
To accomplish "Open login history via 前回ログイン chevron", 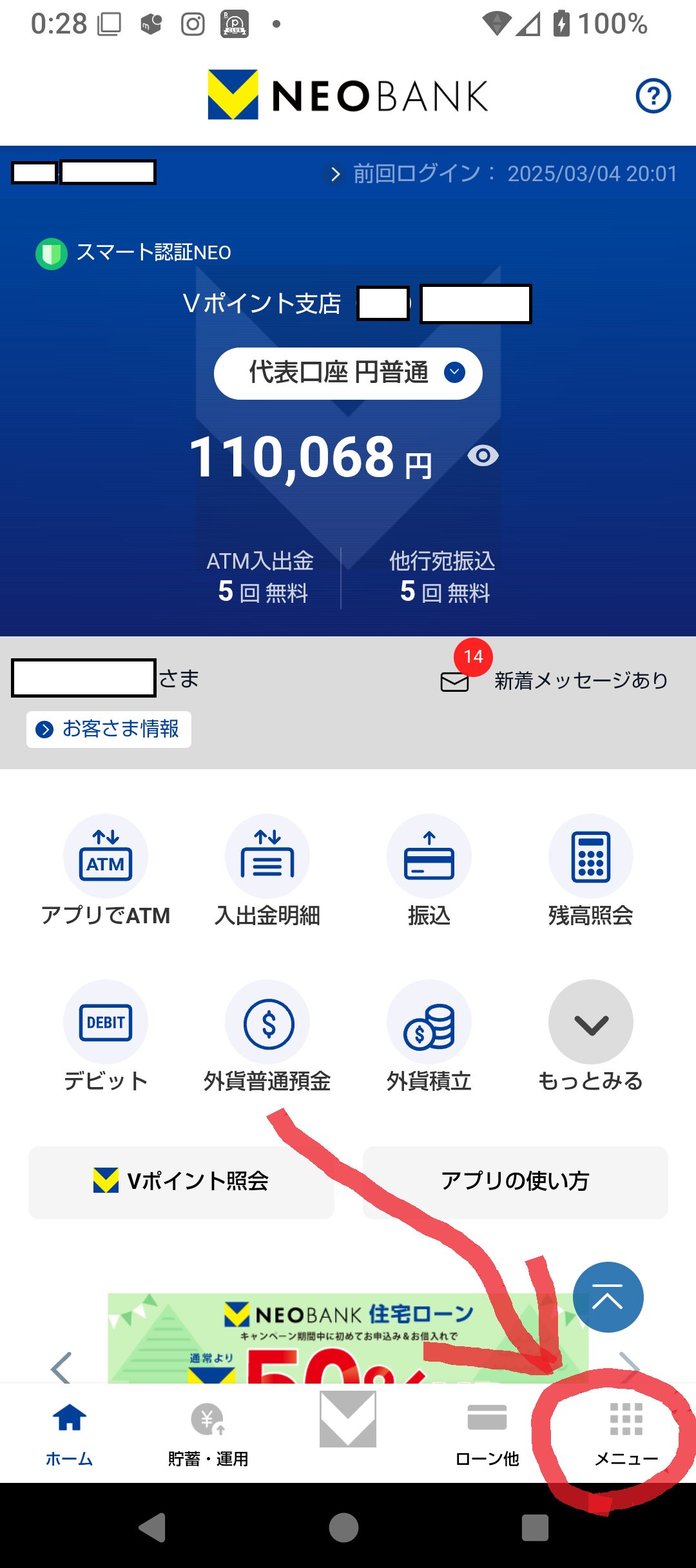I will [x=334, y=173].
